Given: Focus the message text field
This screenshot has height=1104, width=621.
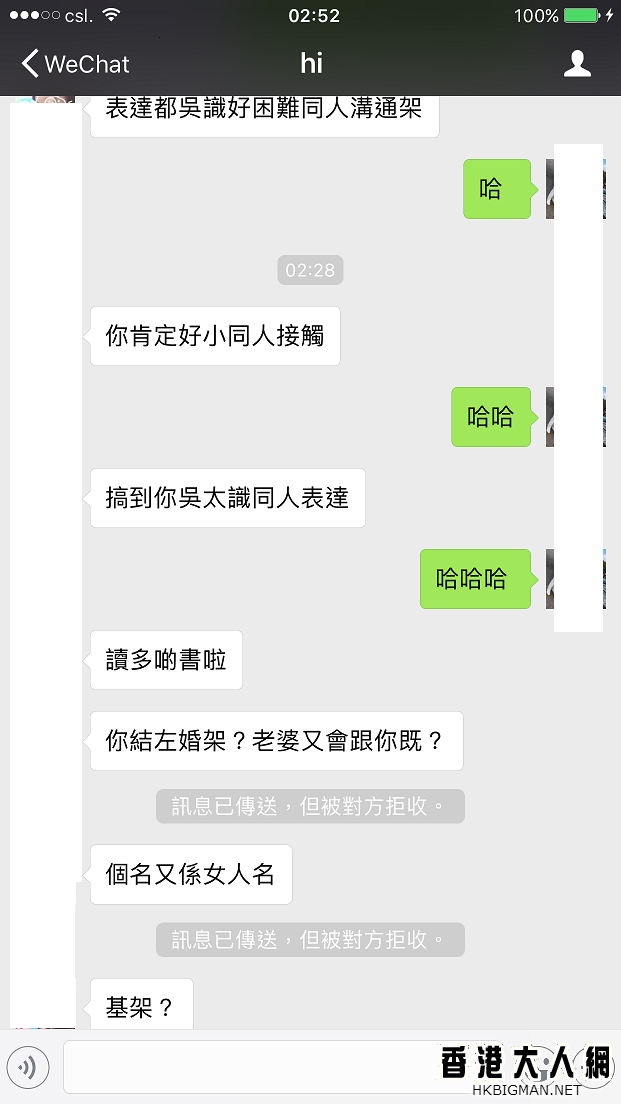Looking at the screenshot, I should 250,1068.
